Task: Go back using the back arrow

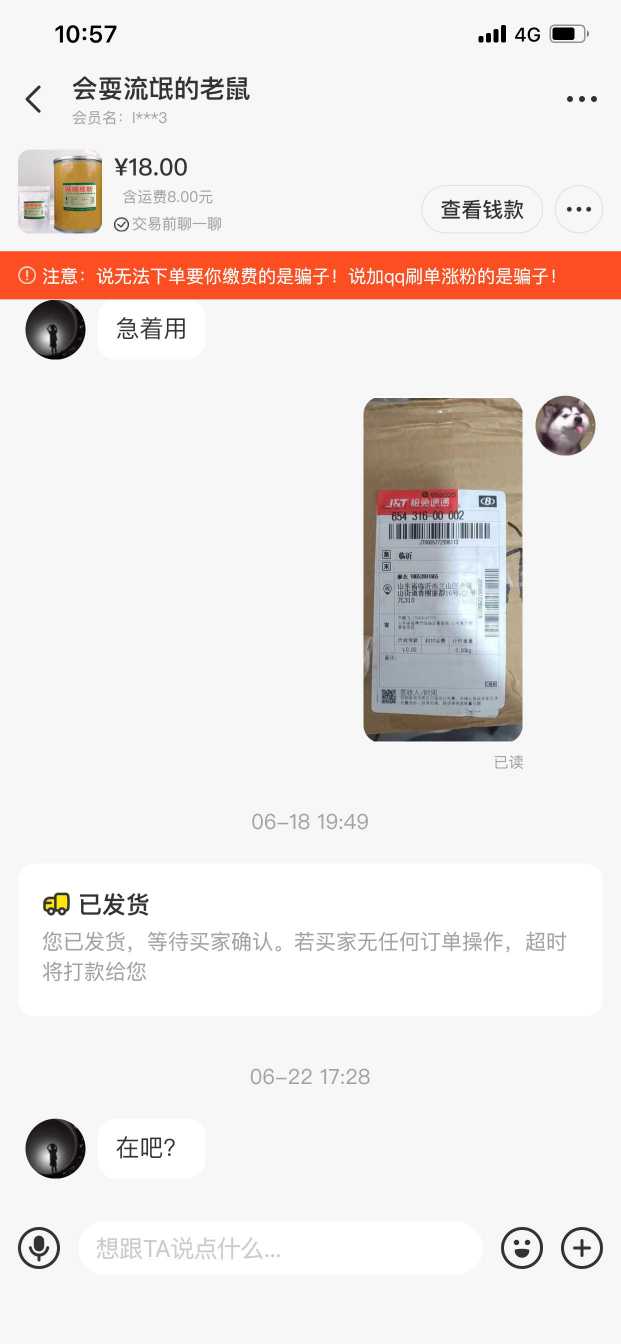Action: 34,99
